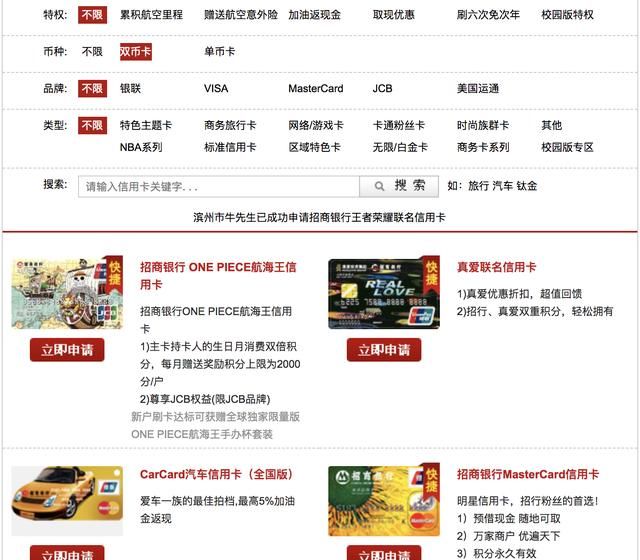Viewport: 640px width, 560px height.
Task: Select 特色主题卡 card type
Action: [146, 125]
